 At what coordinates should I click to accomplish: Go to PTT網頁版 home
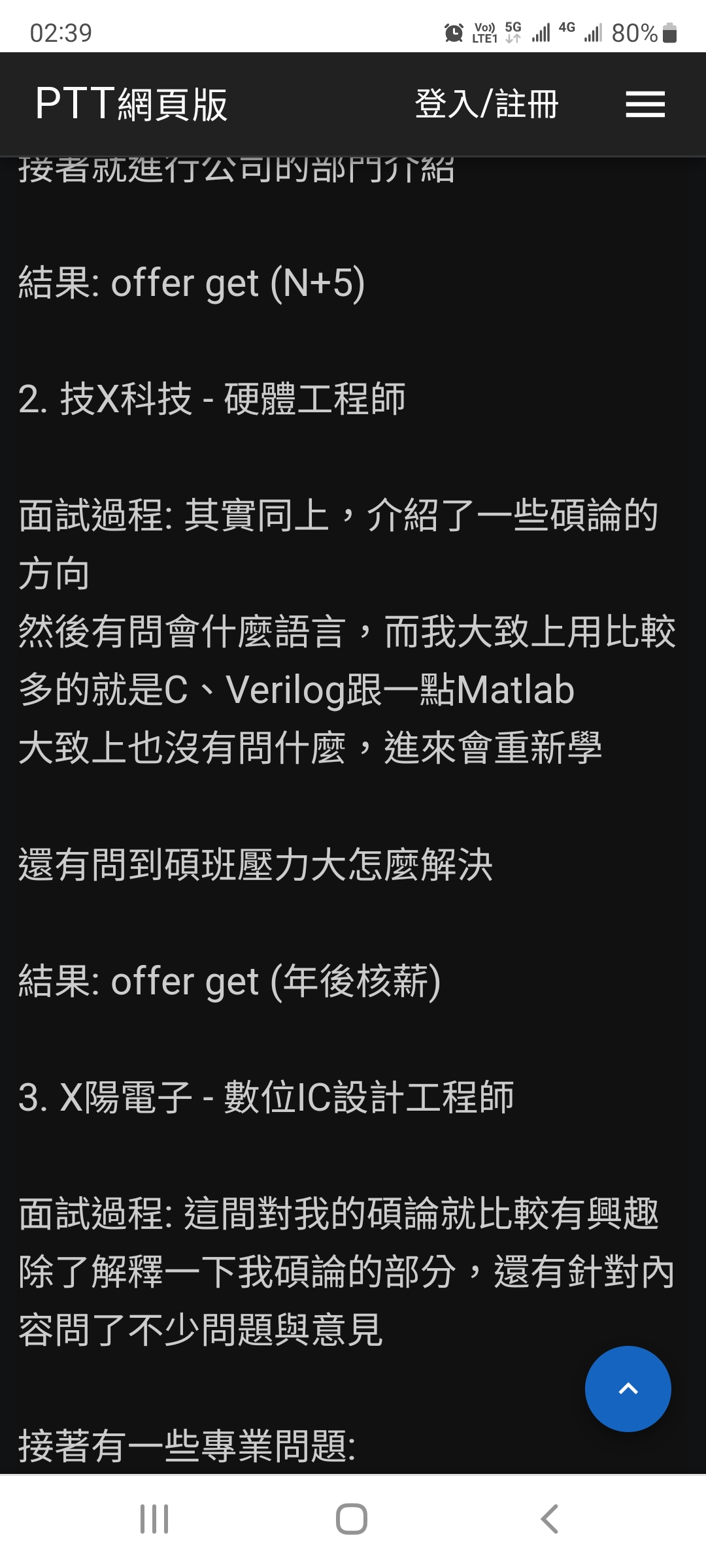click(131, 105)
